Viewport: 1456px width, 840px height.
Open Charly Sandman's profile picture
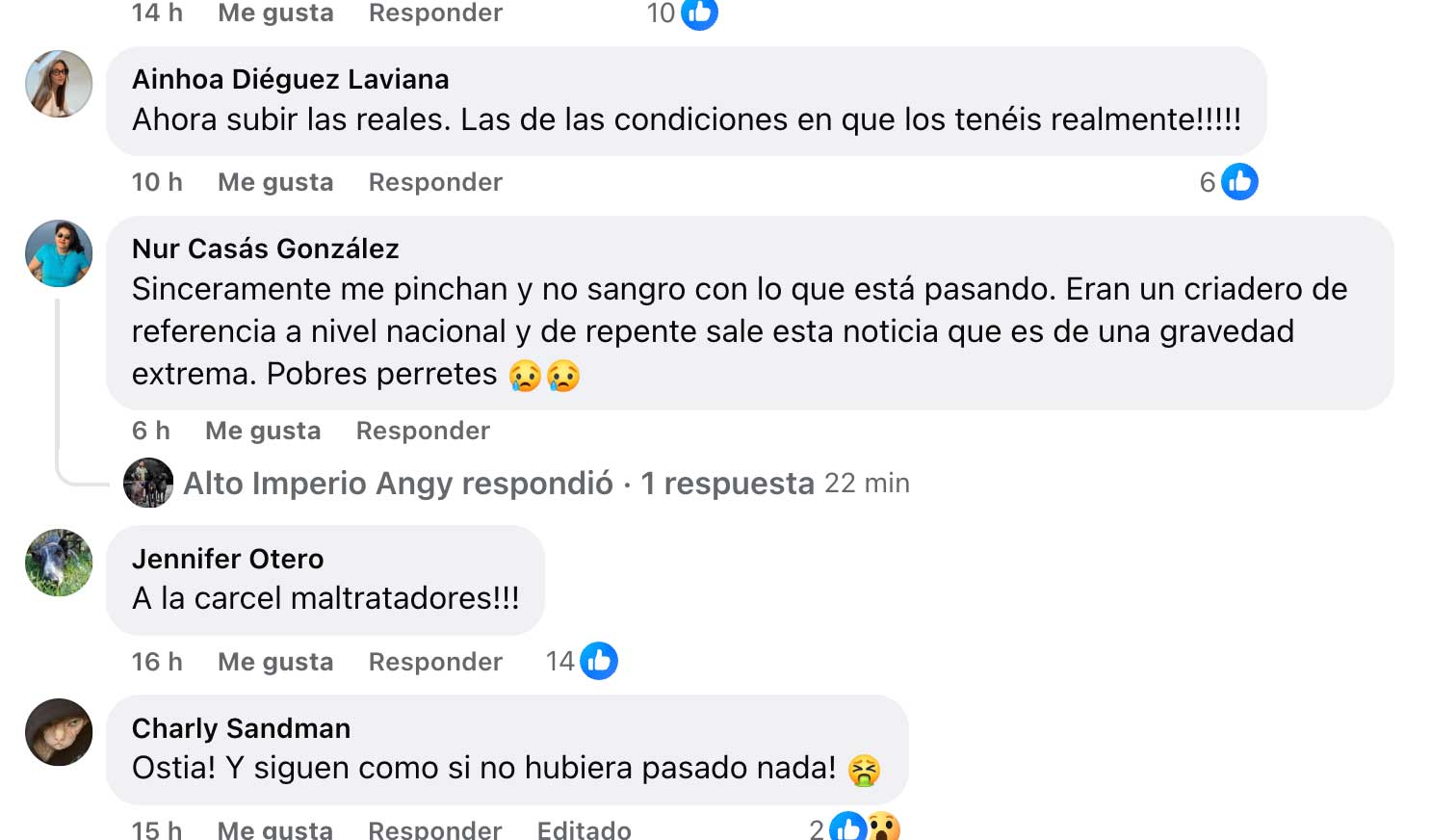click(59, 732)
